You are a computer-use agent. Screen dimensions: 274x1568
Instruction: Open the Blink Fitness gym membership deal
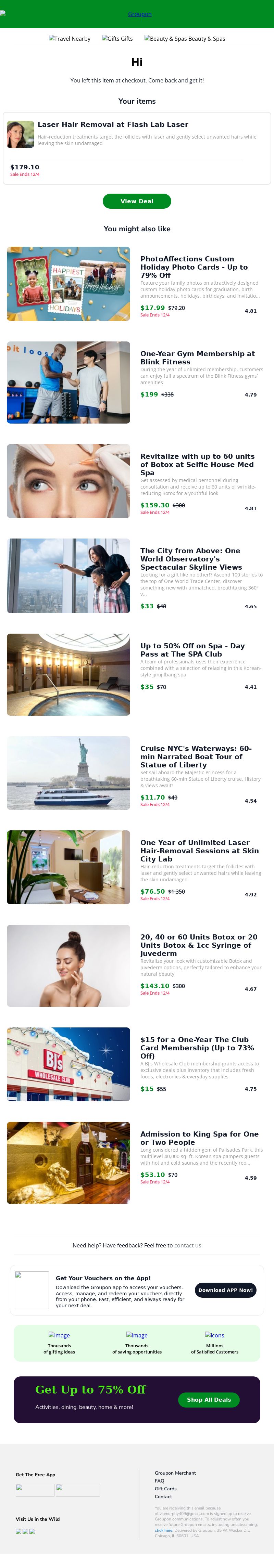[197, 357]
